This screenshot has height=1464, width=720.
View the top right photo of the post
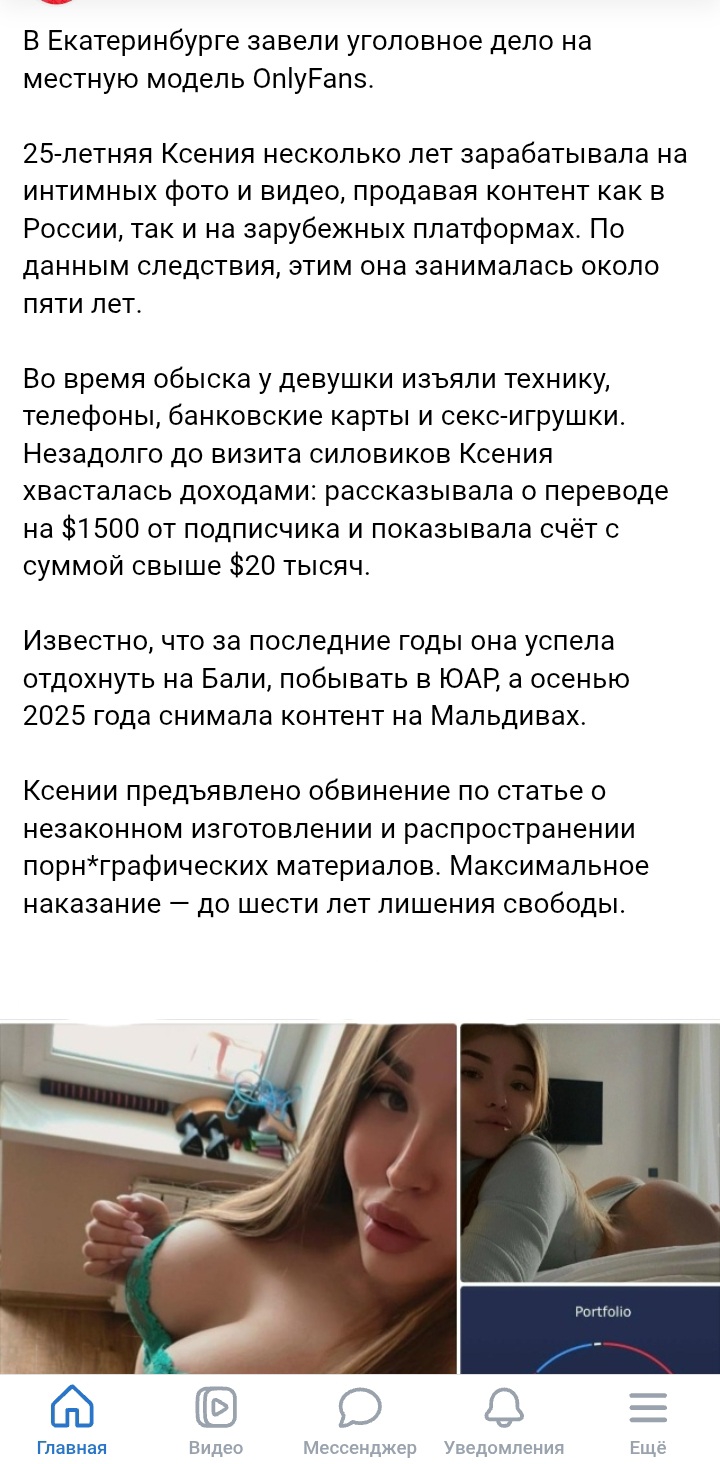590,1152
